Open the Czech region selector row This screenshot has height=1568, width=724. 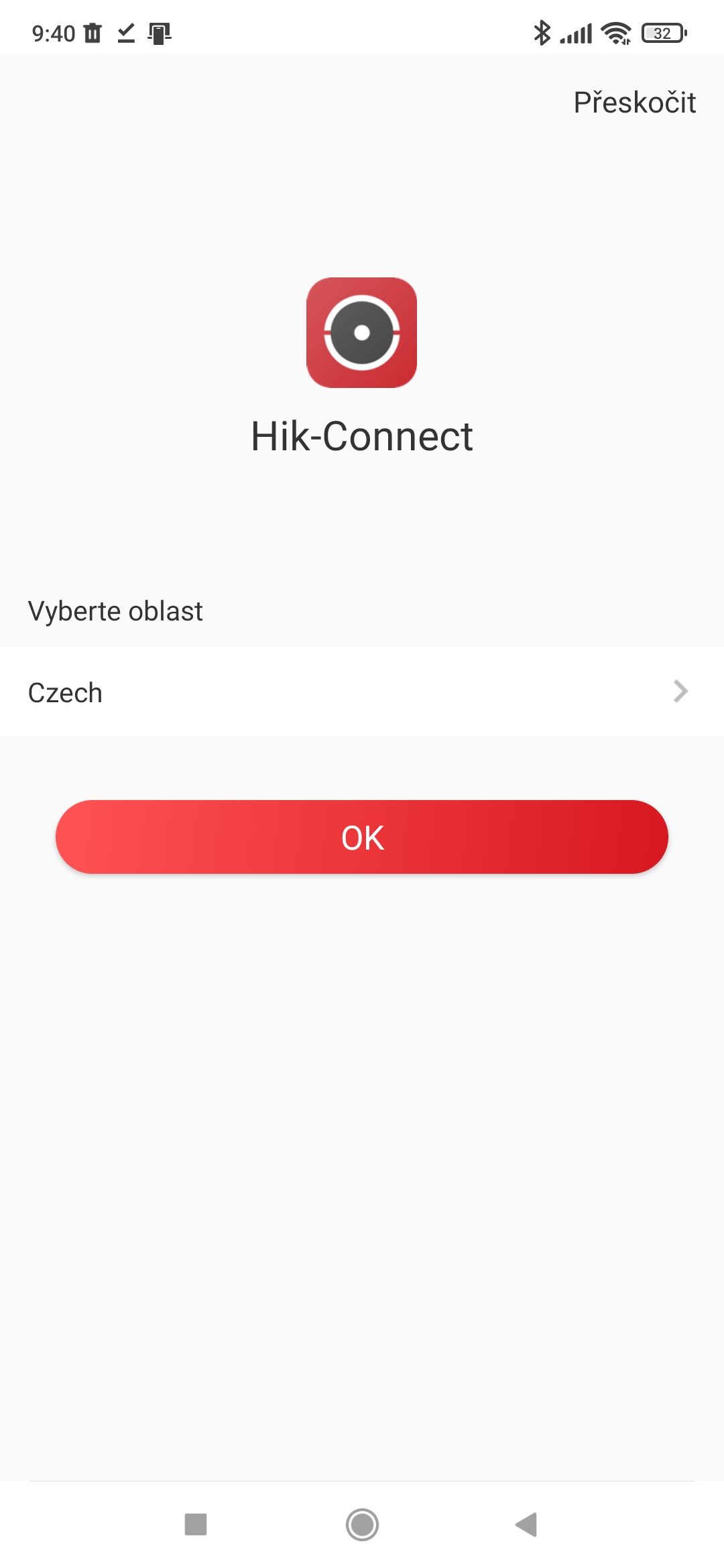pyautogui.click(x=362, y=692)
